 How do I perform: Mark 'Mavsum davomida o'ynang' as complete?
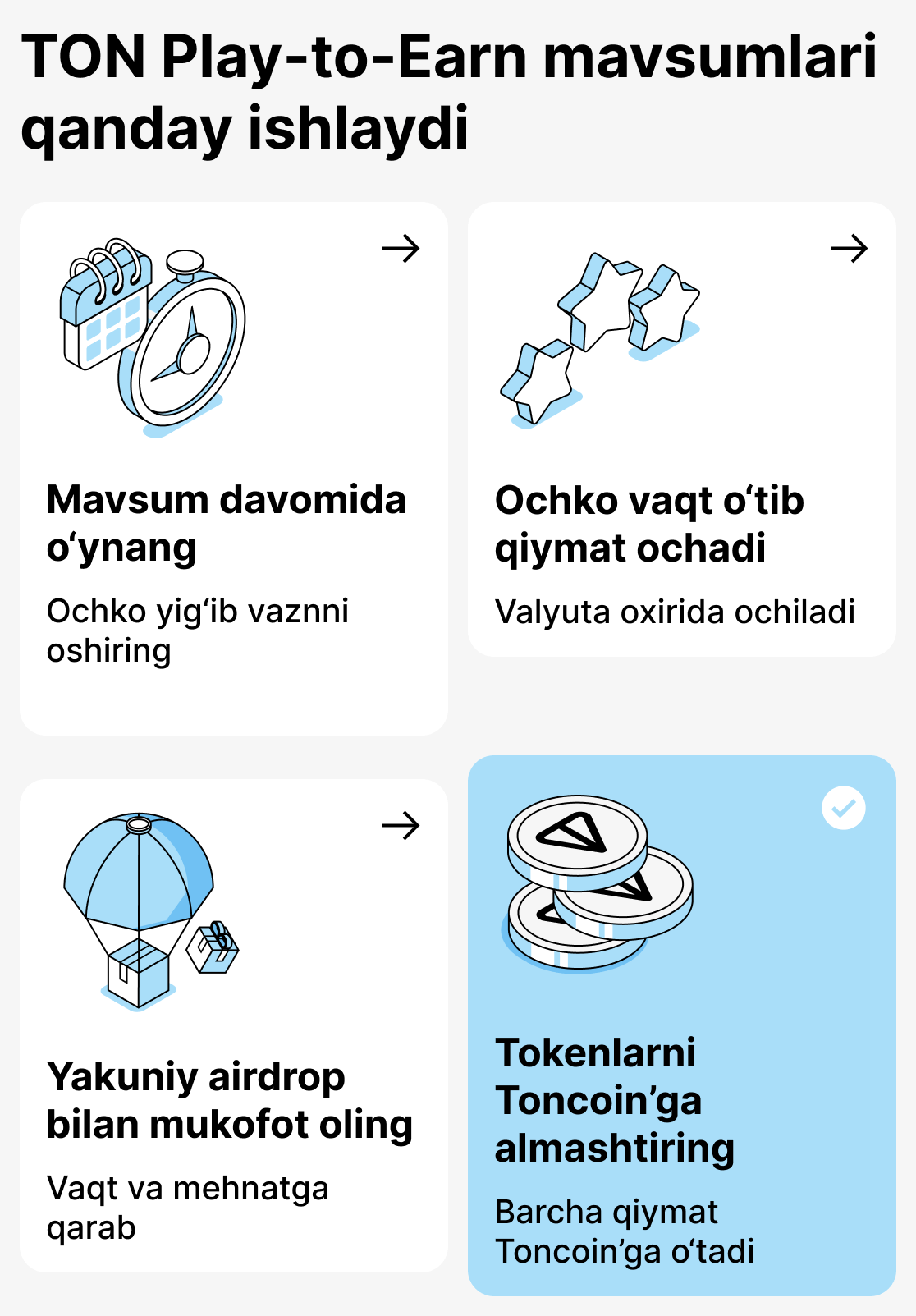point(402,248)
